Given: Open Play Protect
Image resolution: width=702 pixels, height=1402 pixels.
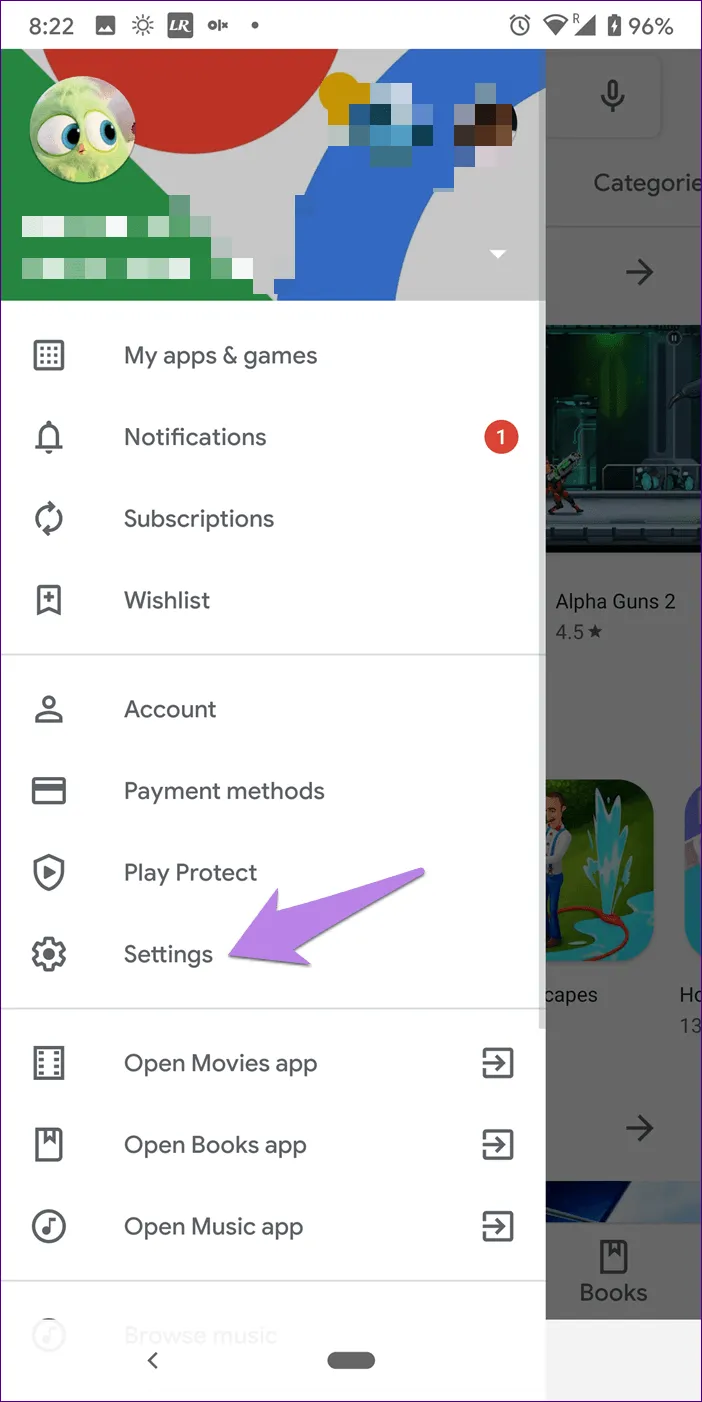Looking at the screenshot, I should (190, 873).
